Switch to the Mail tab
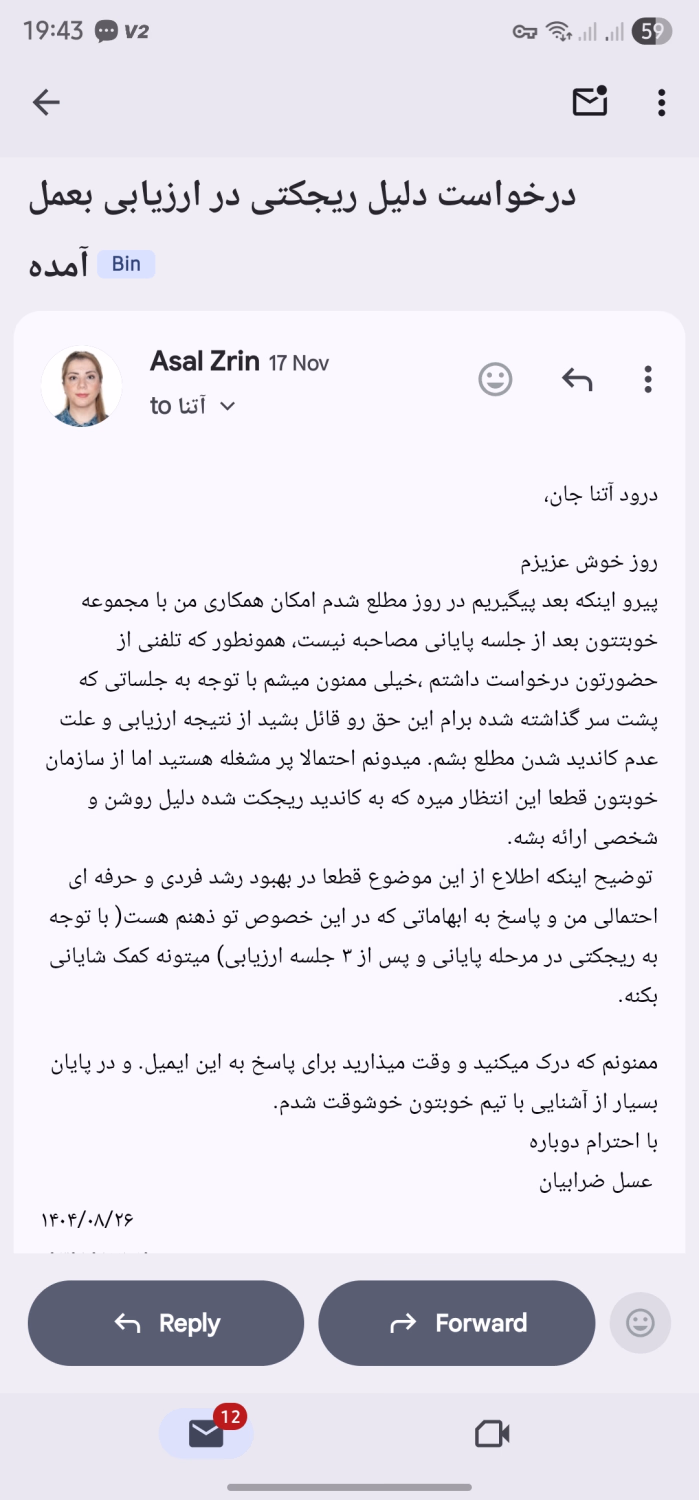The width and height of the screenshot is (699, 1500). [x=206, y=1434]
